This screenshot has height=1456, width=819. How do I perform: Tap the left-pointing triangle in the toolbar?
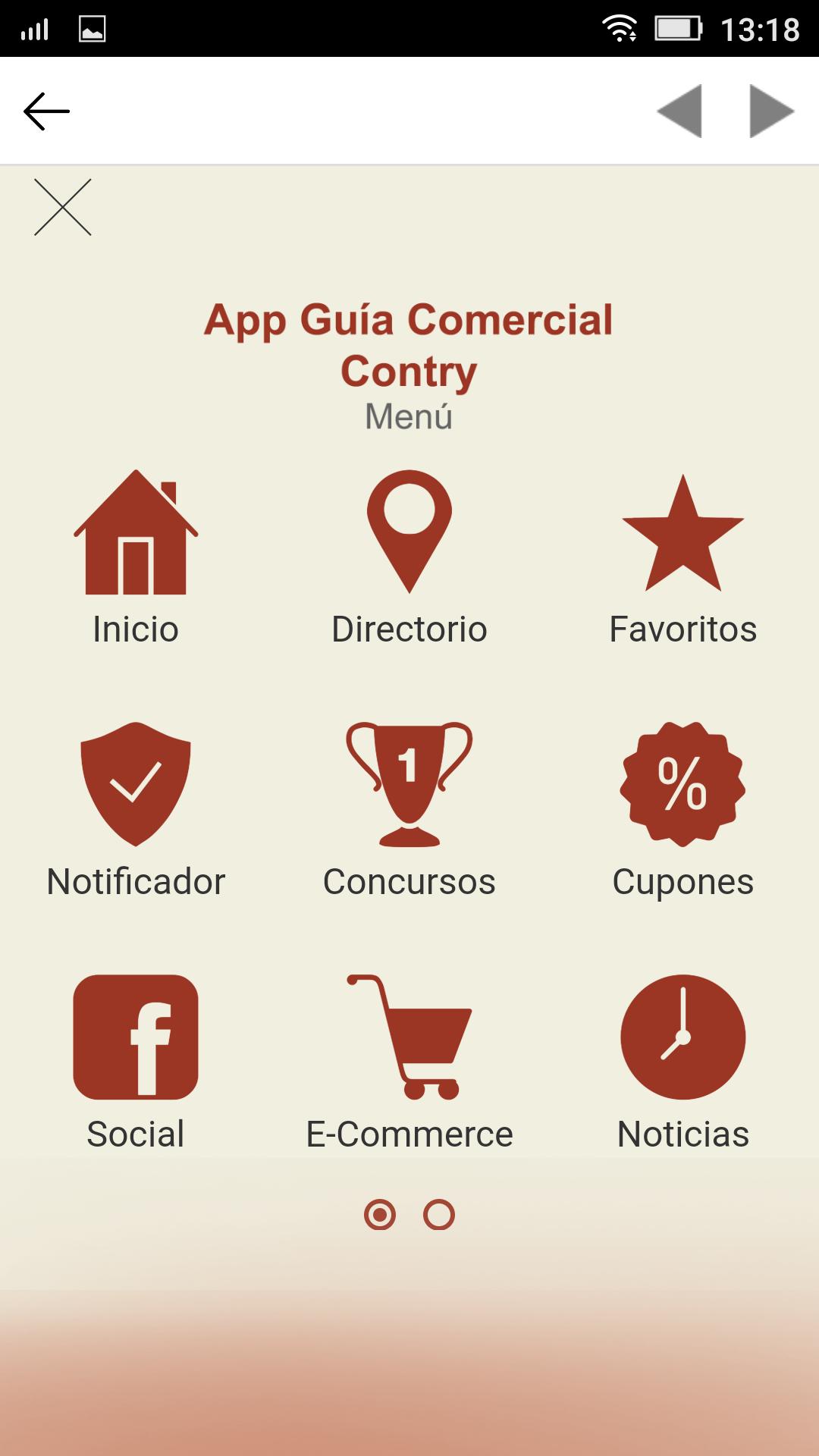(679, 111)
